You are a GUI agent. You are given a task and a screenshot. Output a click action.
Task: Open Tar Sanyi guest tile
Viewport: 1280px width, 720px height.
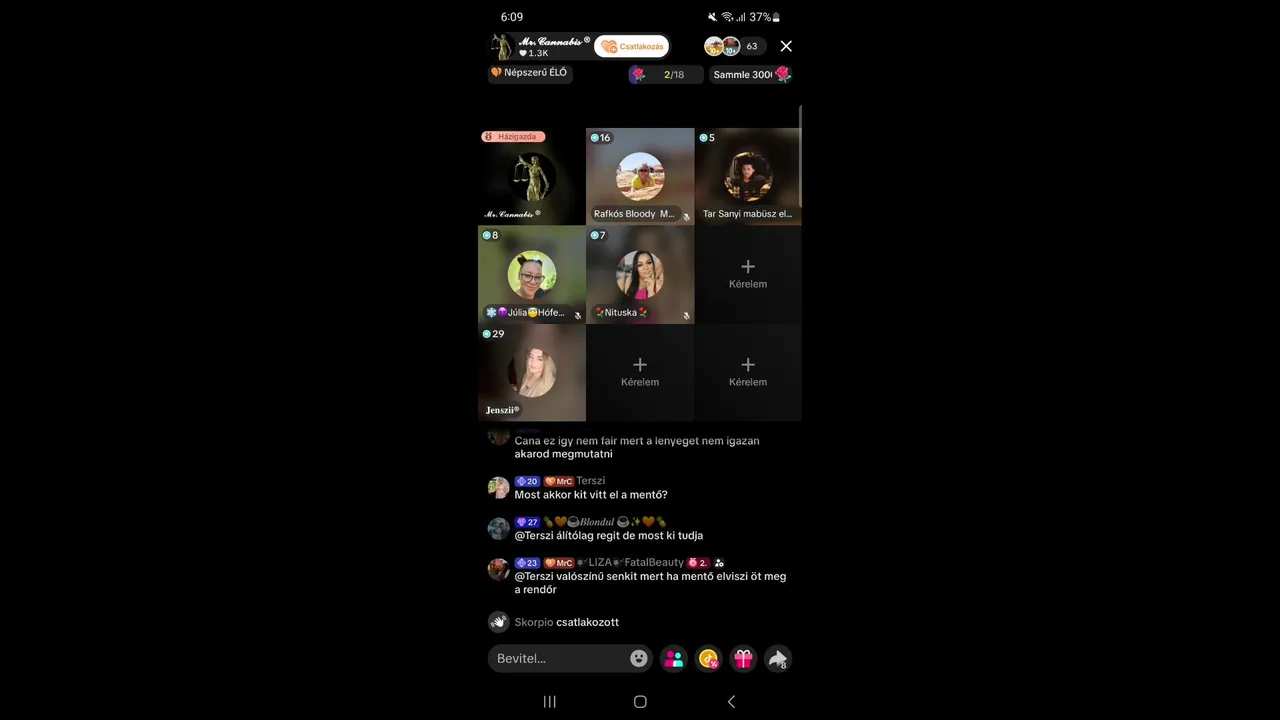click(x=748, y=176)
